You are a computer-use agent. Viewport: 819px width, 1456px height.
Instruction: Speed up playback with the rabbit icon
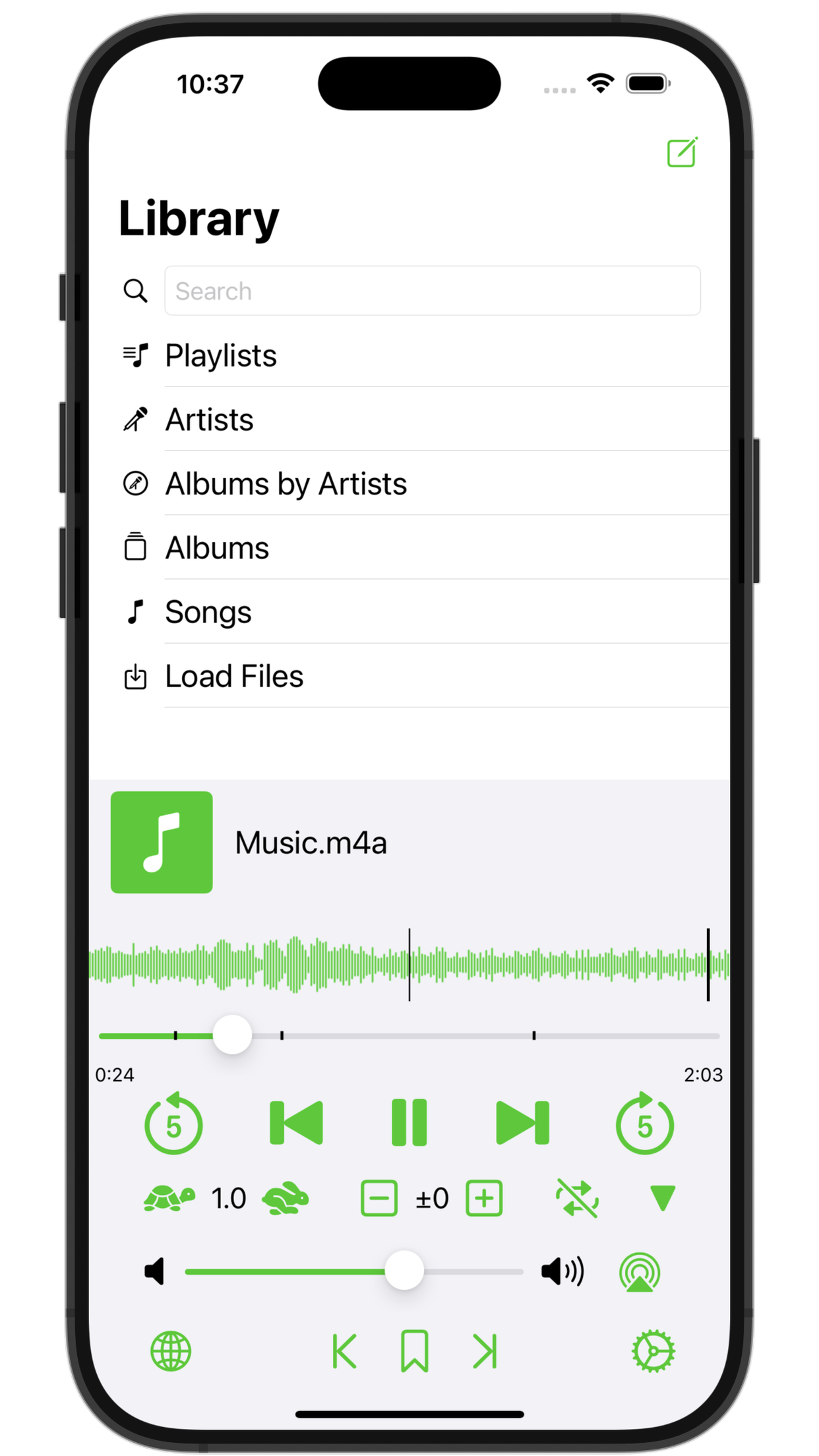(x=286, y=1198)
